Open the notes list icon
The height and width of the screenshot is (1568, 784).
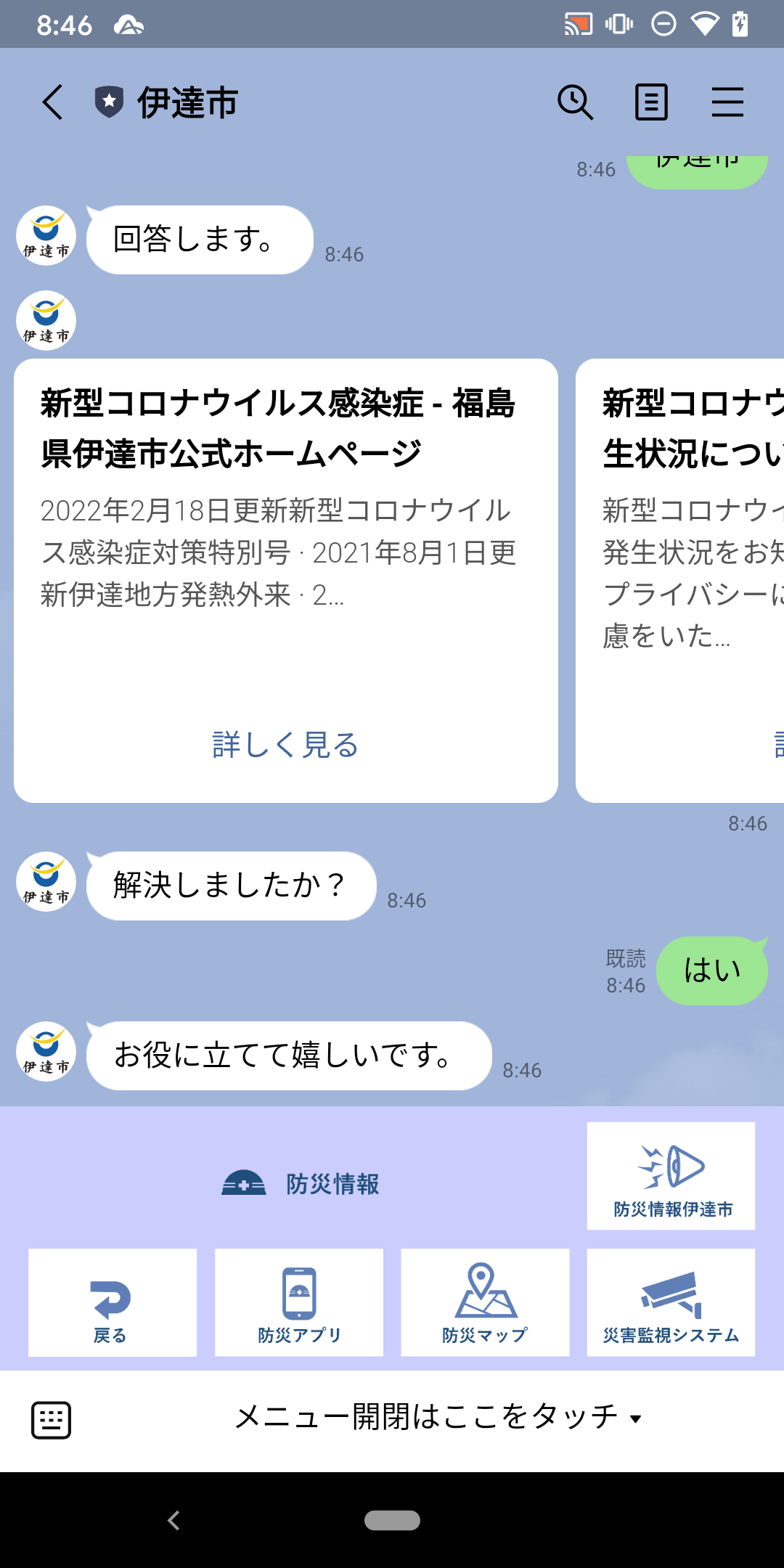pos(651,102)
